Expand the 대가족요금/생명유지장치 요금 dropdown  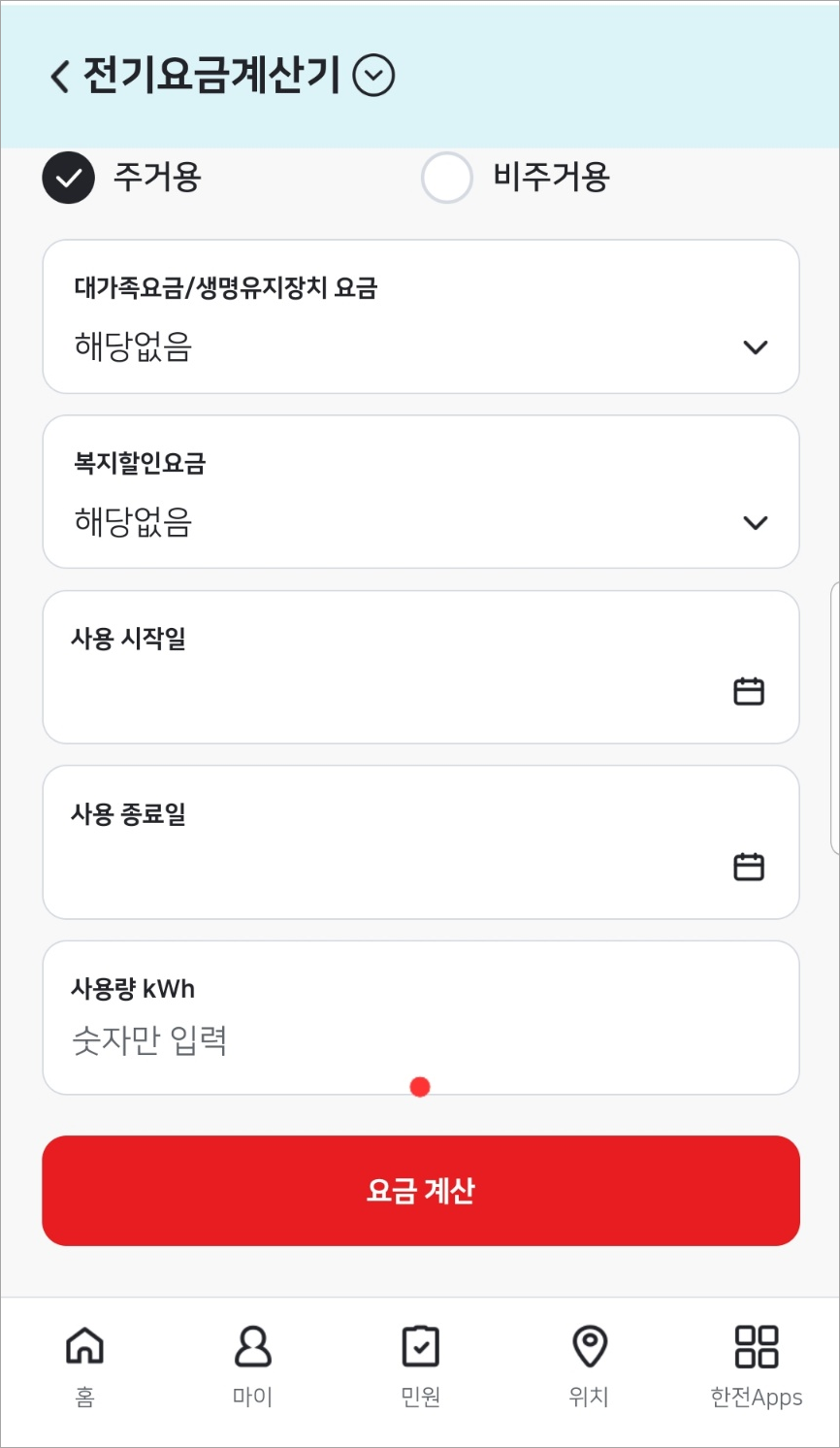click(755, 346)
